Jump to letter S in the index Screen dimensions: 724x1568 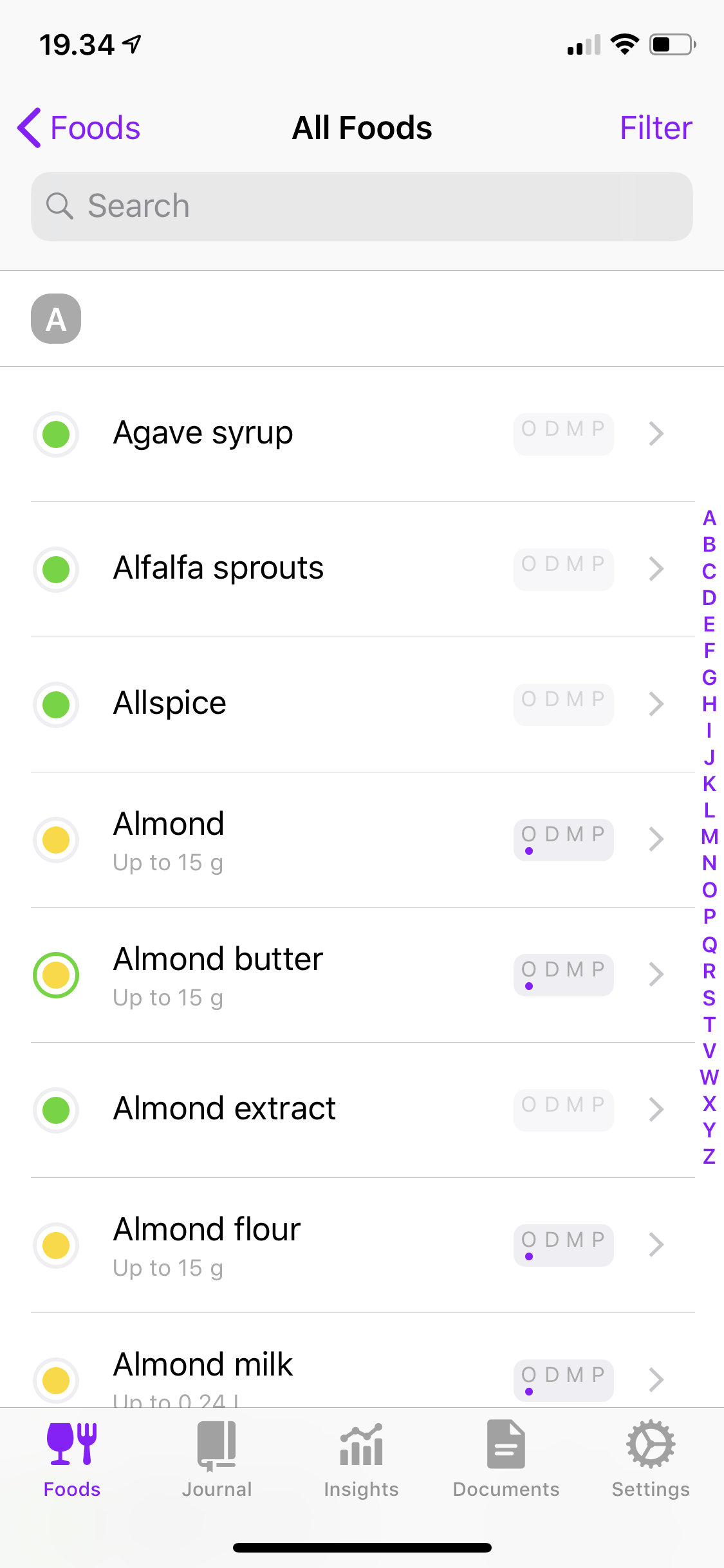pos(709,998)
